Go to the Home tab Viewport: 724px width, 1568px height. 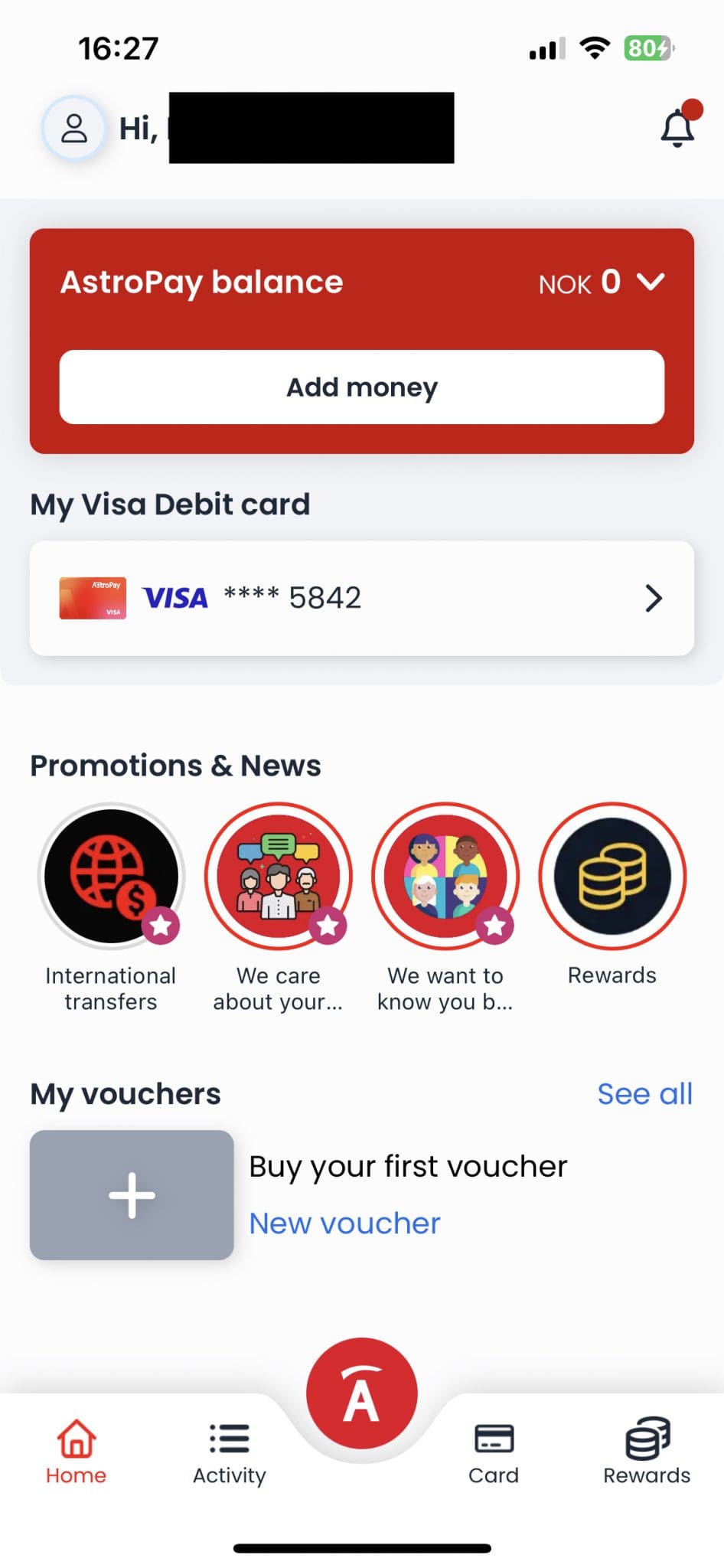76,1452
